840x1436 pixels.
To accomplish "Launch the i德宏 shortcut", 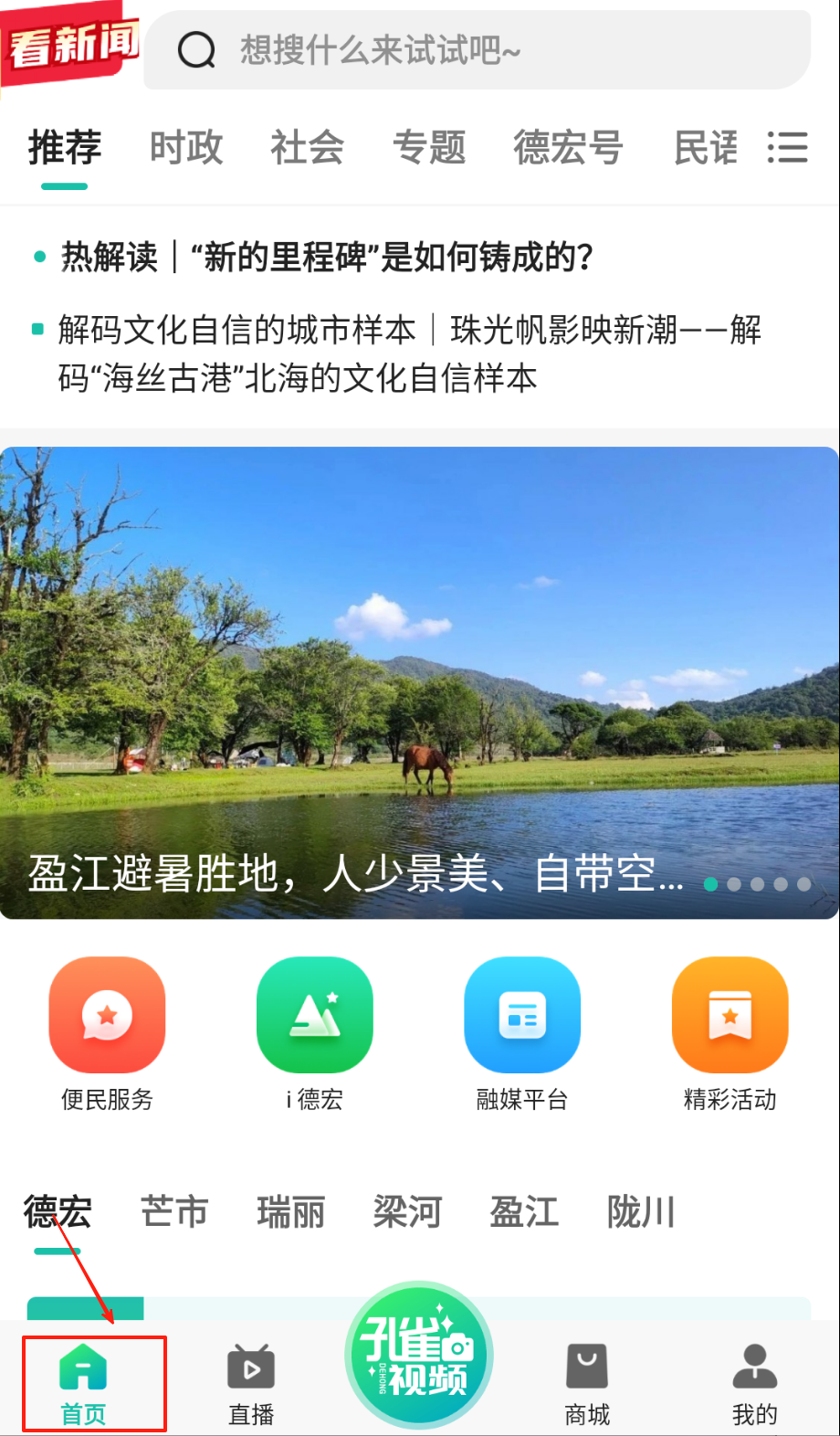I will [314, 1032].
